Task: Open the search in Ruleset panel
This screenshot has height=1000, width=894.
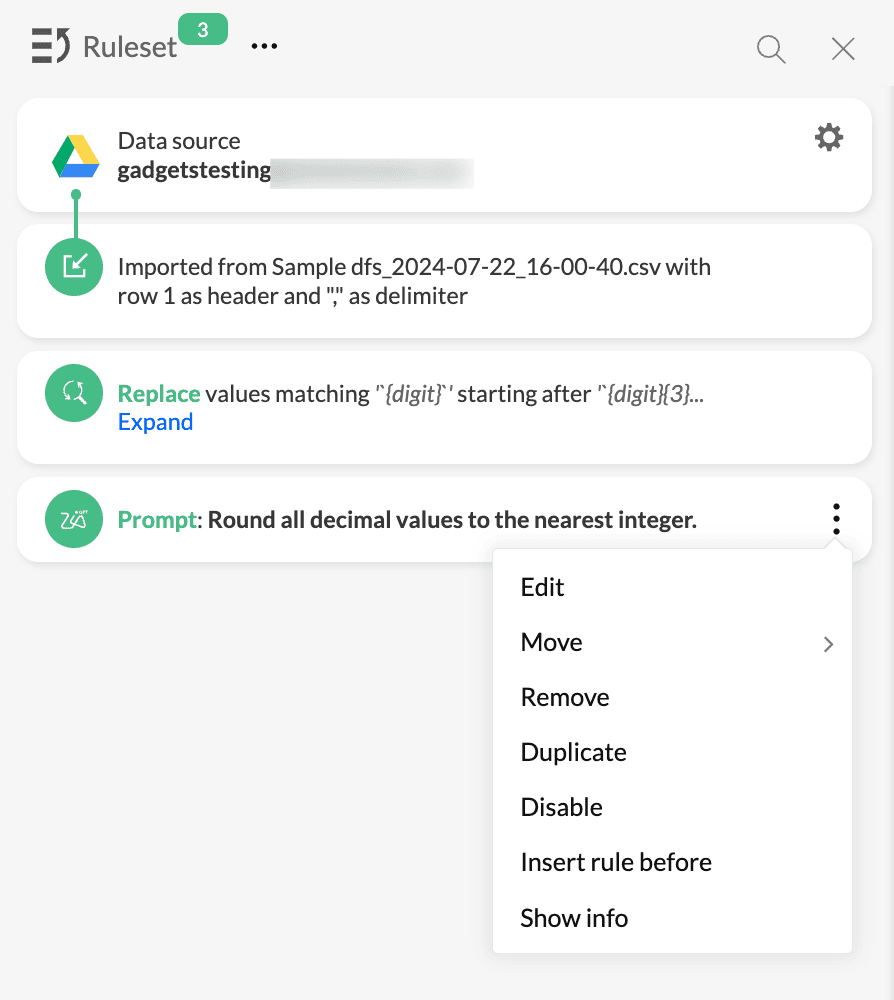Action: [x=771, y=48]
